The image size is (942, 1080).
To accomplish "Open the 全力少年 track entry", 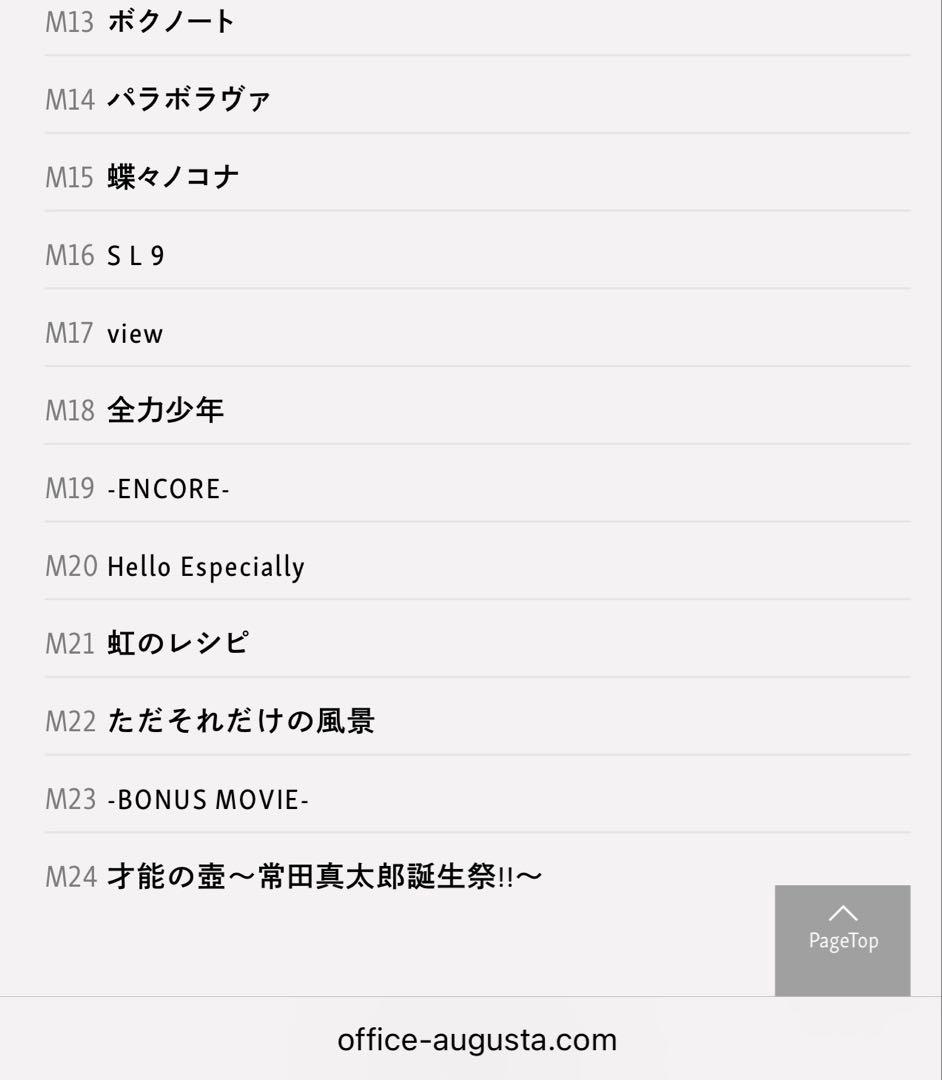I will 166,410.
